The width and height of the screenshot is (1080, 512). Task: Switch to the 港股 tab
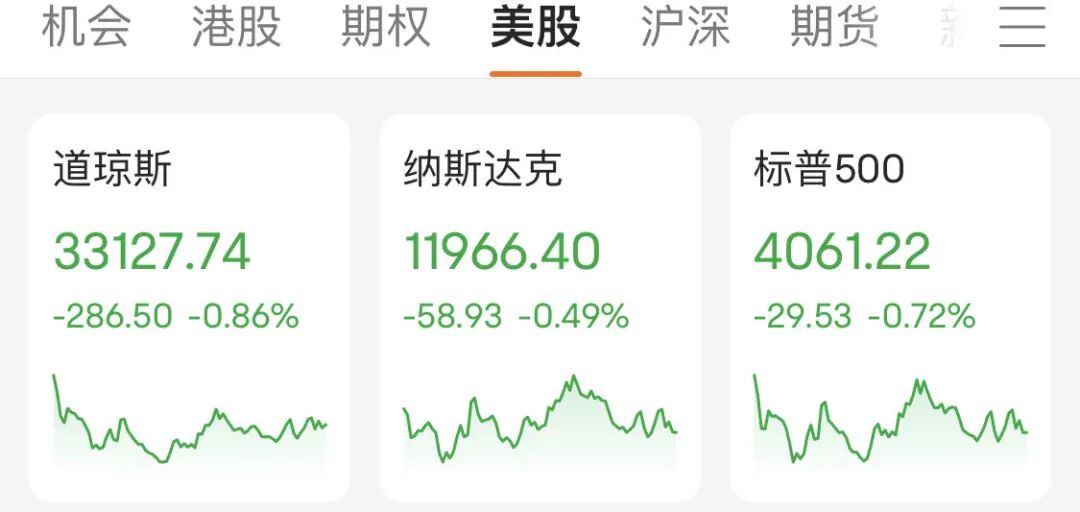[236, 28]
